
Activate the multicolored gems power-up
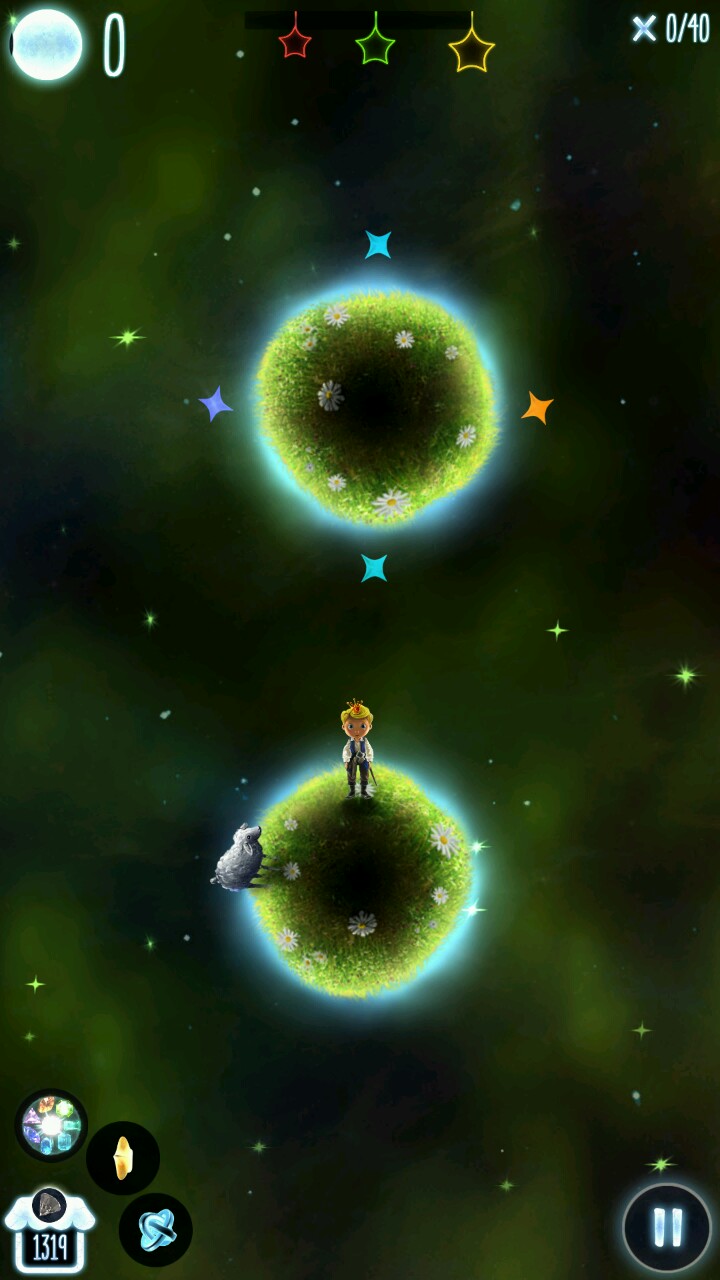click(x=51, y=1125)
